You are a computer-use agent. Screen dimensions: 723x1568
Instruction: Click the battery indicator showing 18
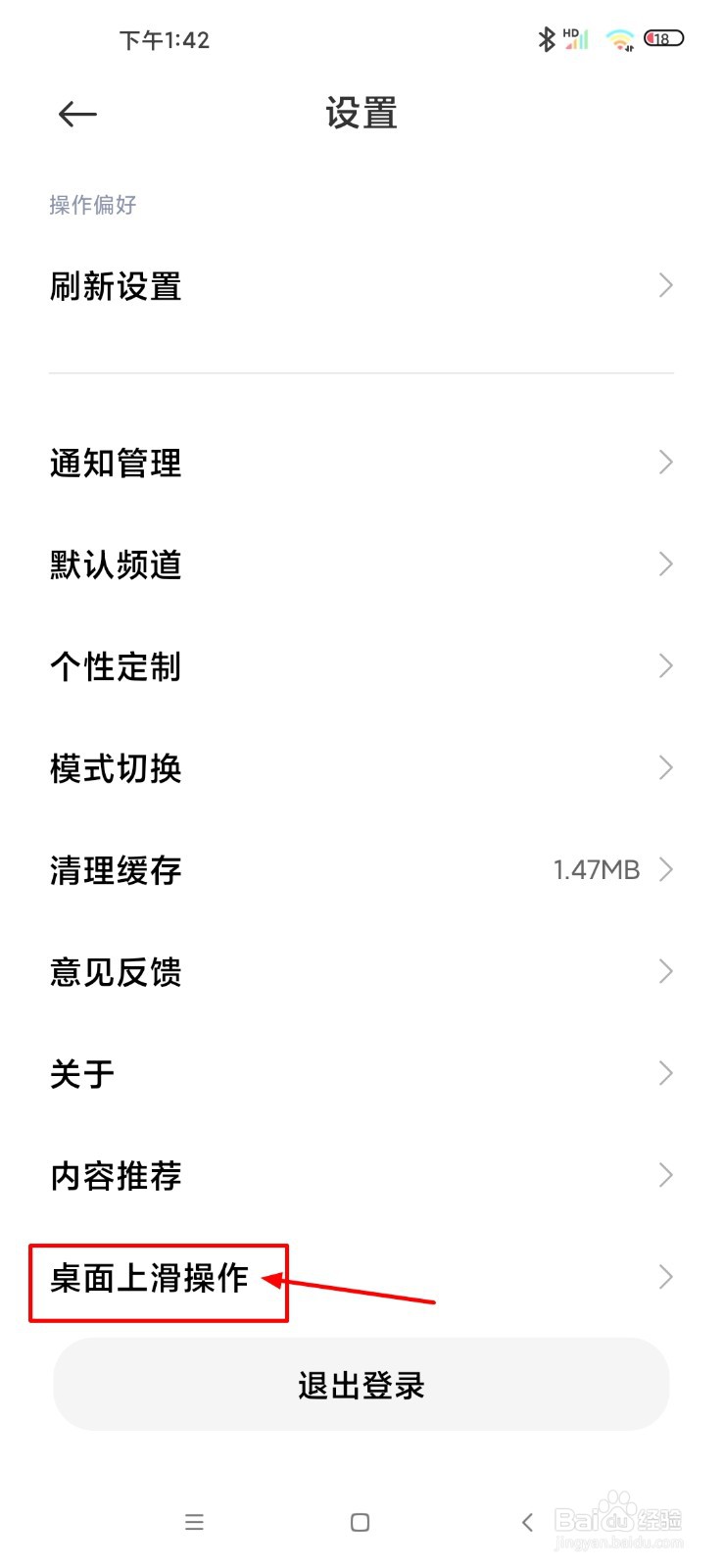pos(662,39)
